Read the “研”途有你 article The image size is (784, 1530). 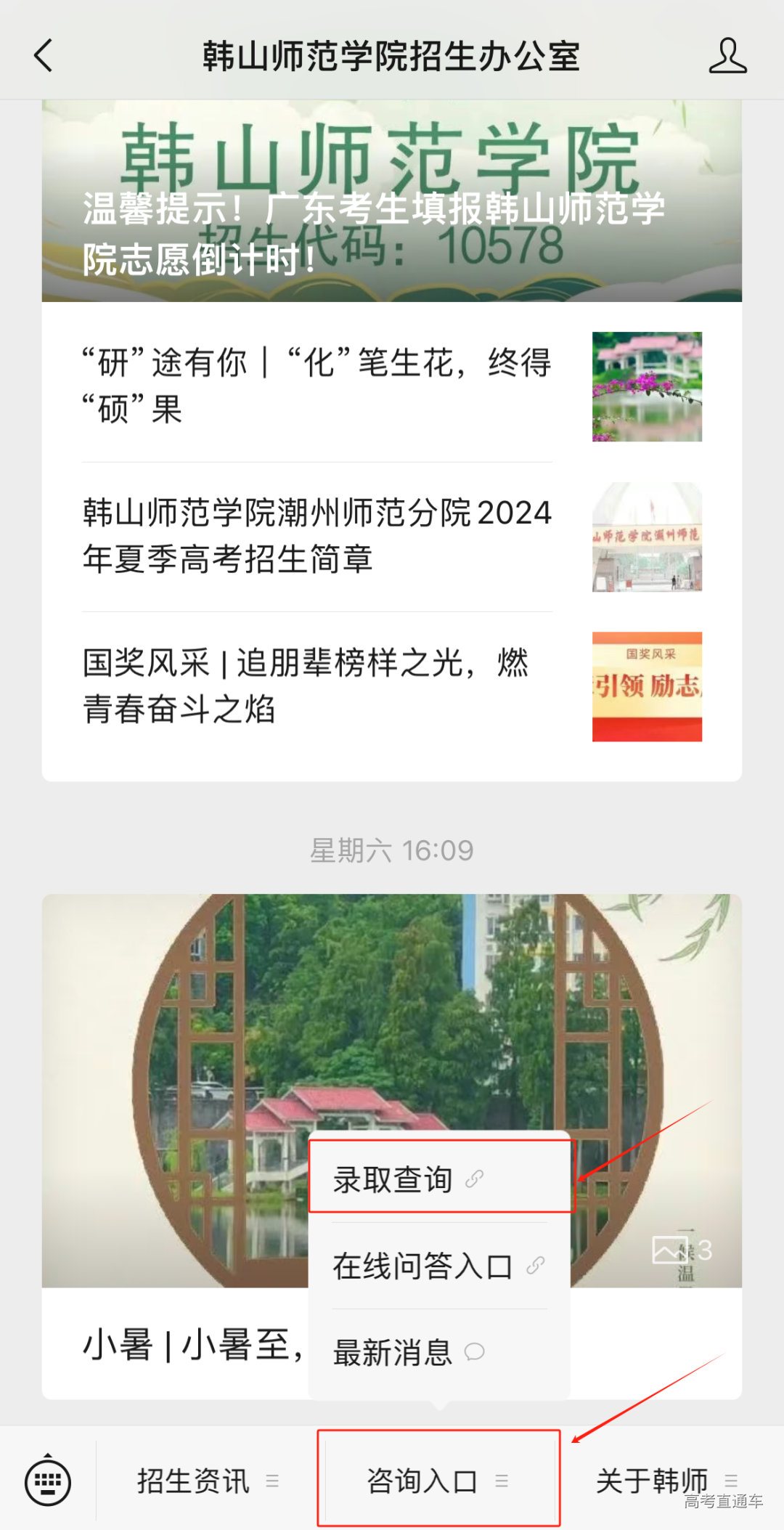(317, 386)
